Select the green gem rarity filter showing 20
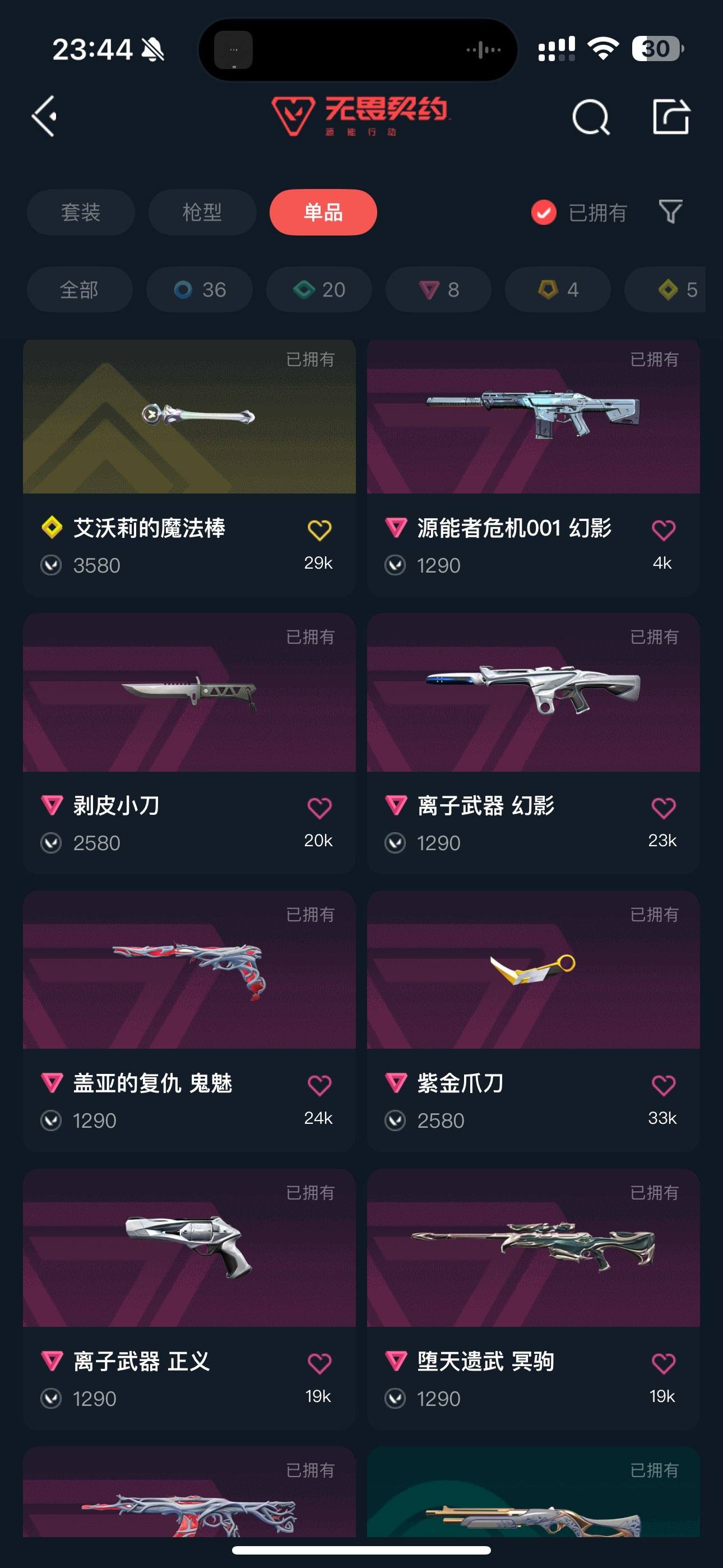Viewport: 723px width, 1568px height. (318, 290)
